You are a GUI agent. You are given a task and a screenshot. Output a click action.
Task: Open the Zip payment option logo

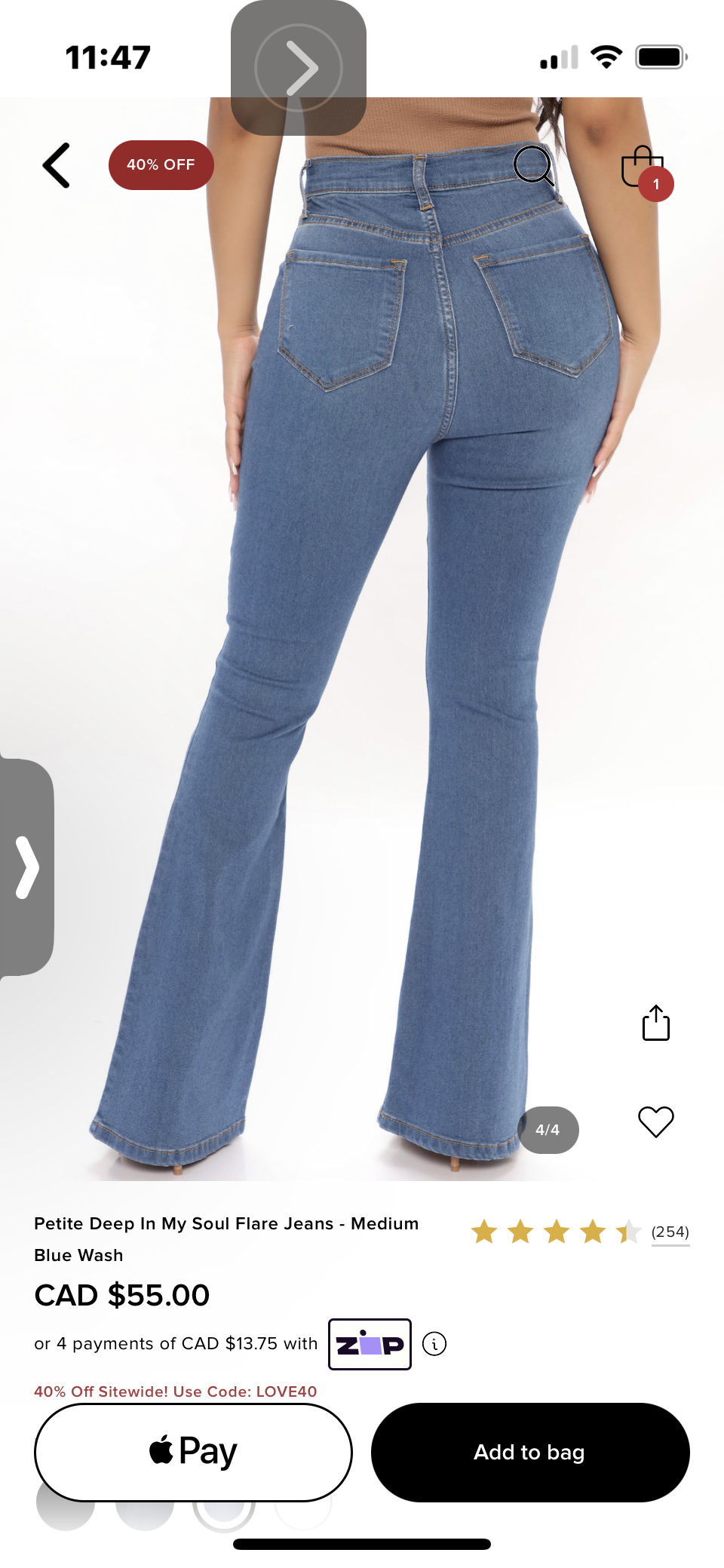pos(370,1343)
